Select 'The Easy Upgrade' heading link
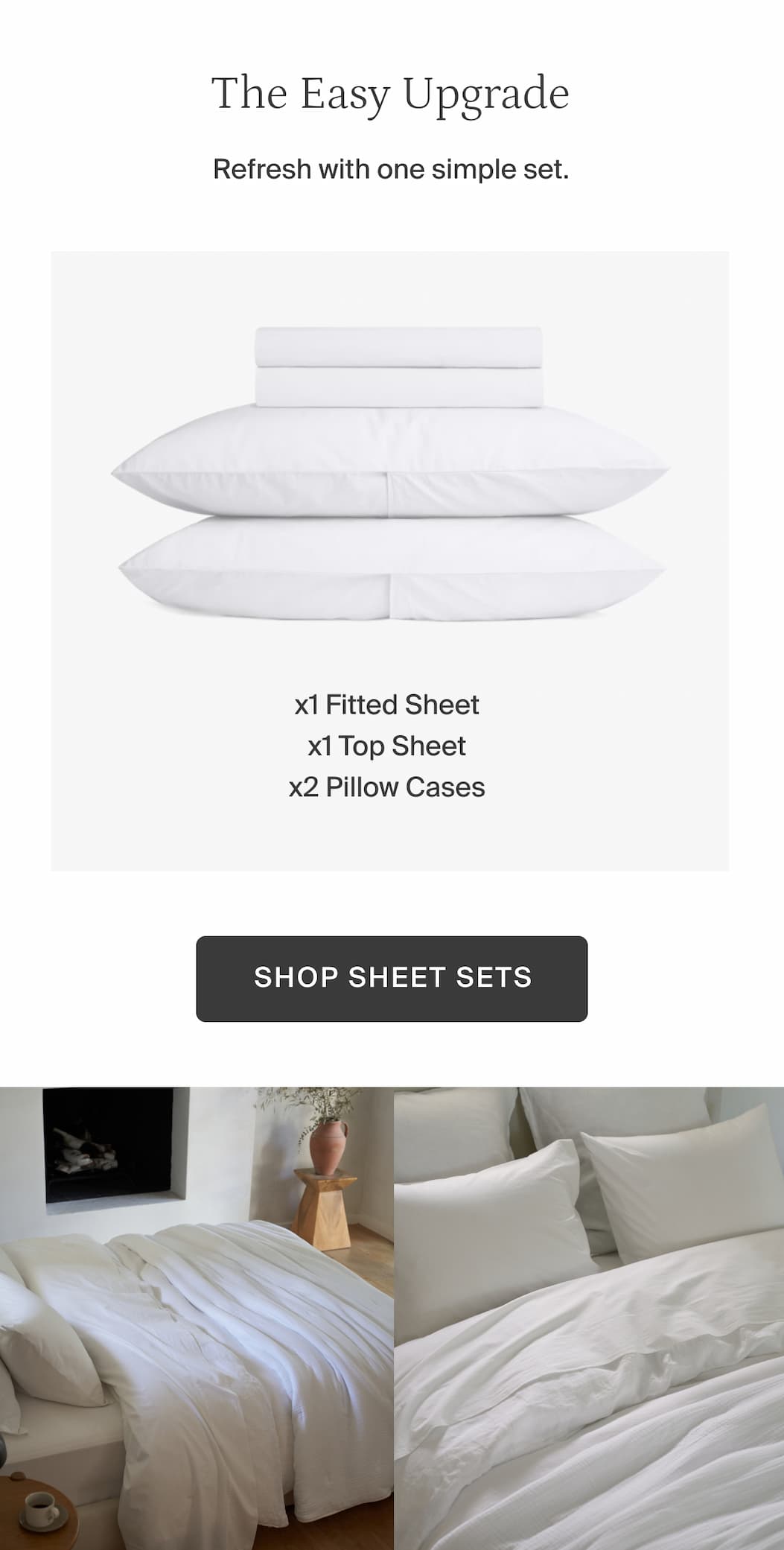This screenshot has width=784, height=1550. (x=392, y=93)
